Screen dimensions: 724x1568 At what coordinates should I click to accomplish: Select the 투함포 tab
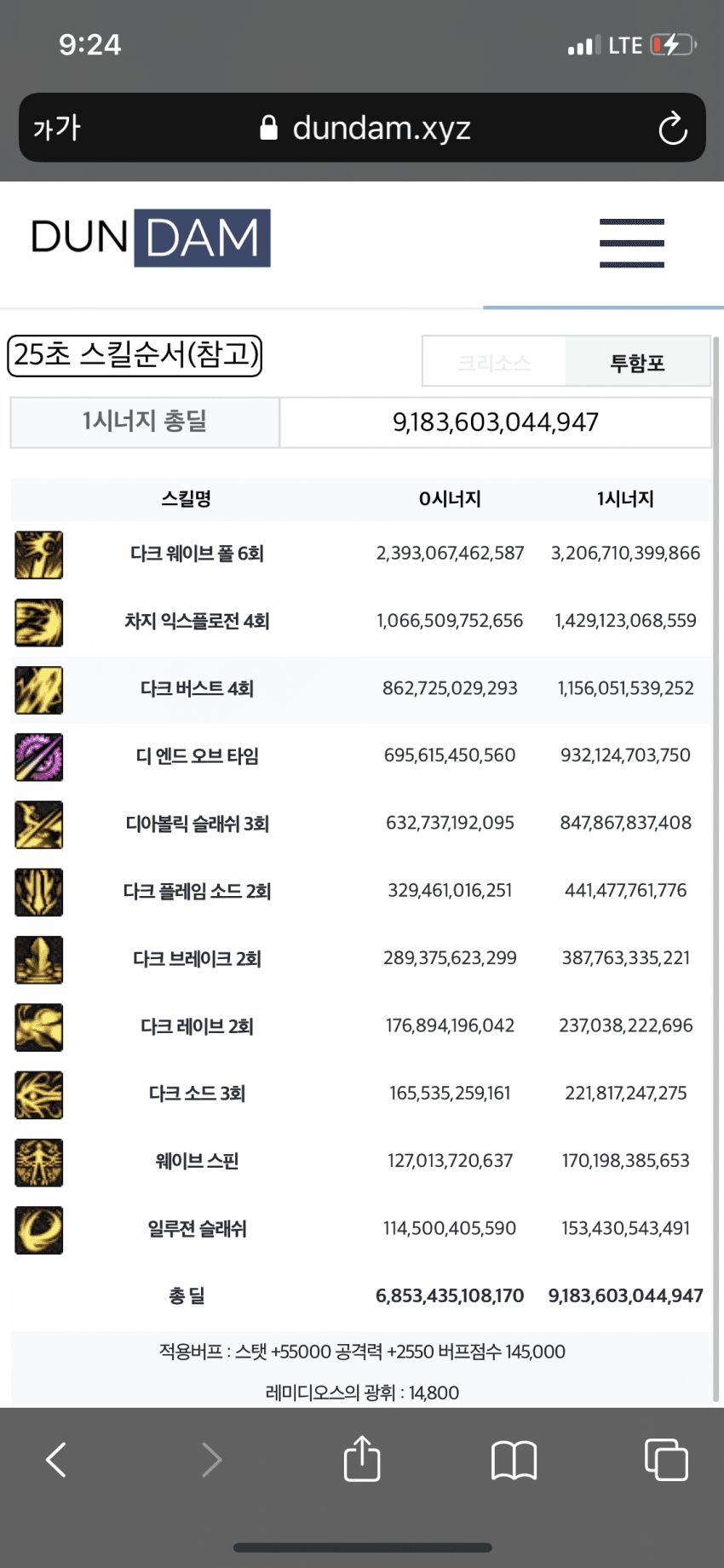[x=637, y=363]
